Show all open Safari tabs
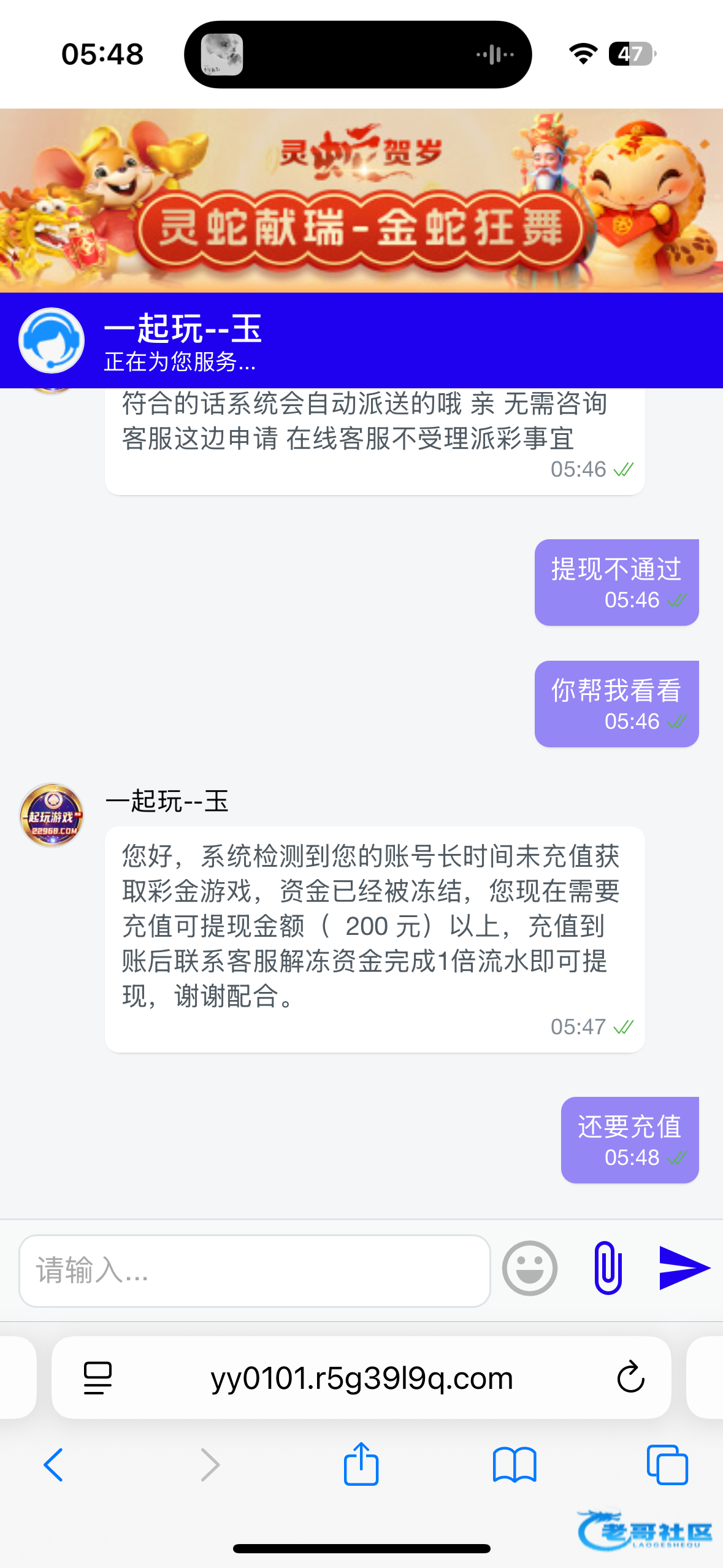The image size is (723, 1568). [667, 1465]
